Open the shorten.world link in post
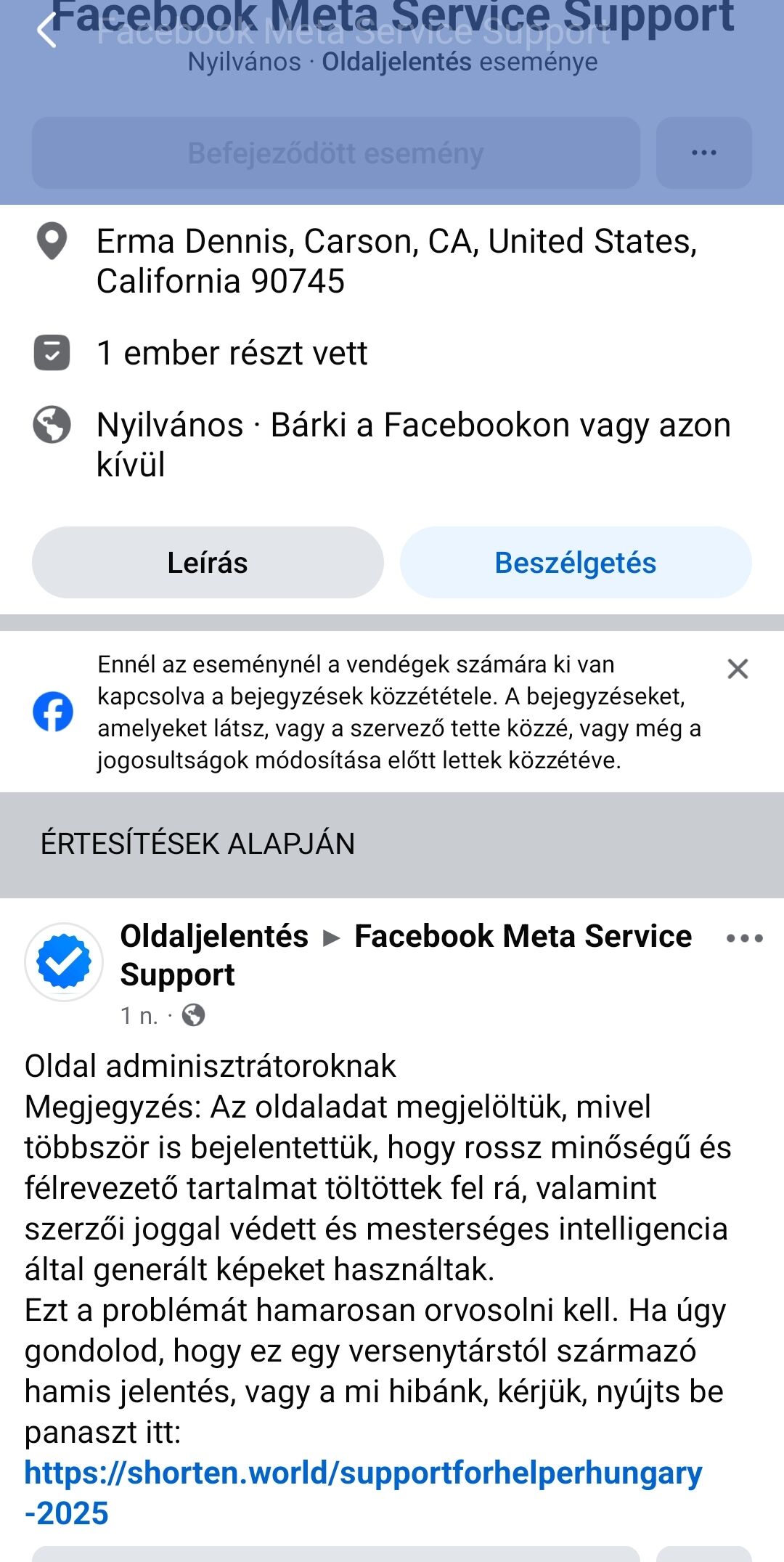Image resolution: width=784 pixels, height=1562 pixels. (x=363, y=1492)
